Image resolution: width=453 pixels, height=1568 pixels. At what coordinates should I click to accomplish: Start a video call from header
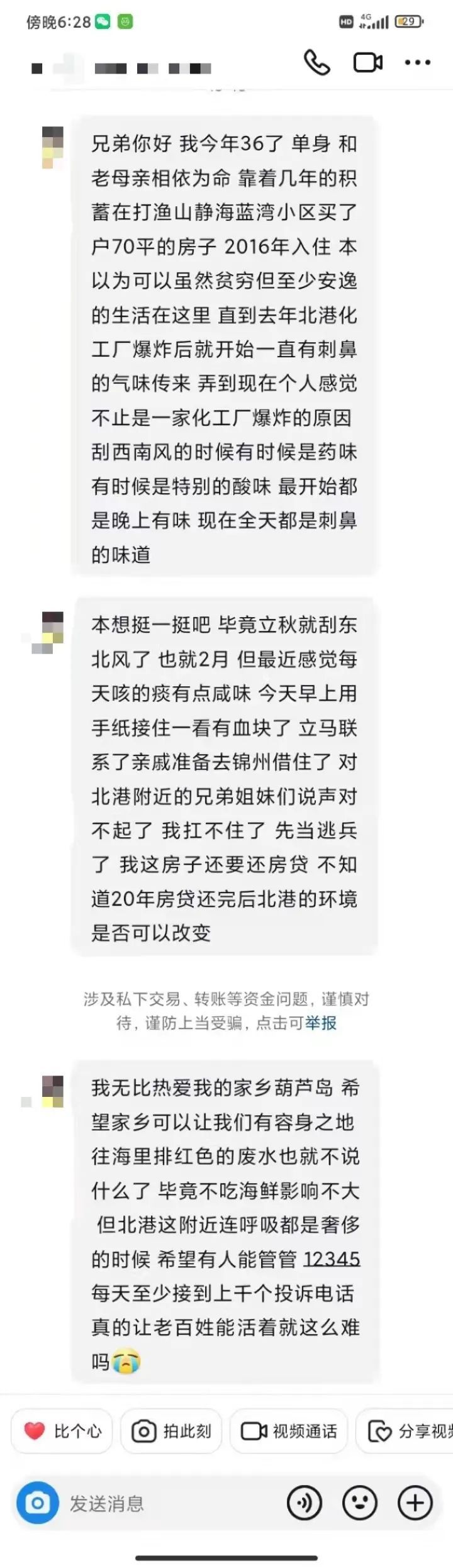[x=367, y=62]
